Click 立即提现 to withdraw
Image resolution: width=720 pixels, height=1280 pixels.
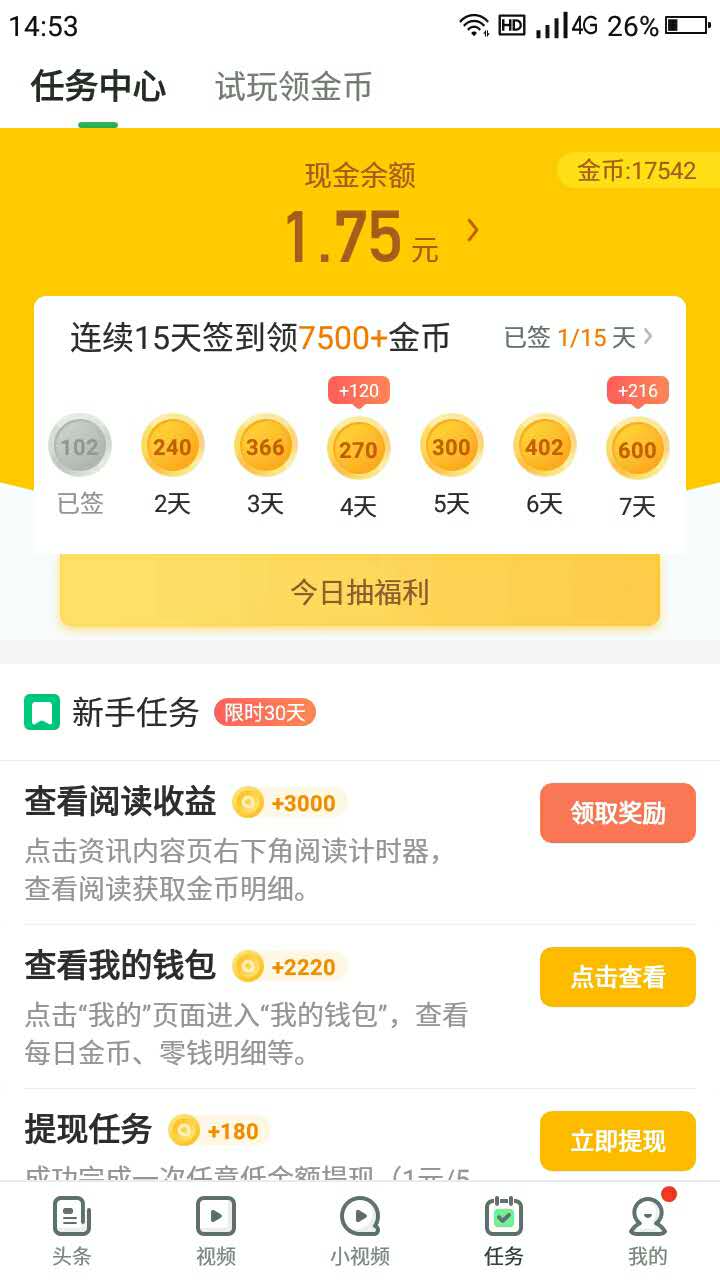[x=617, y=1140]
